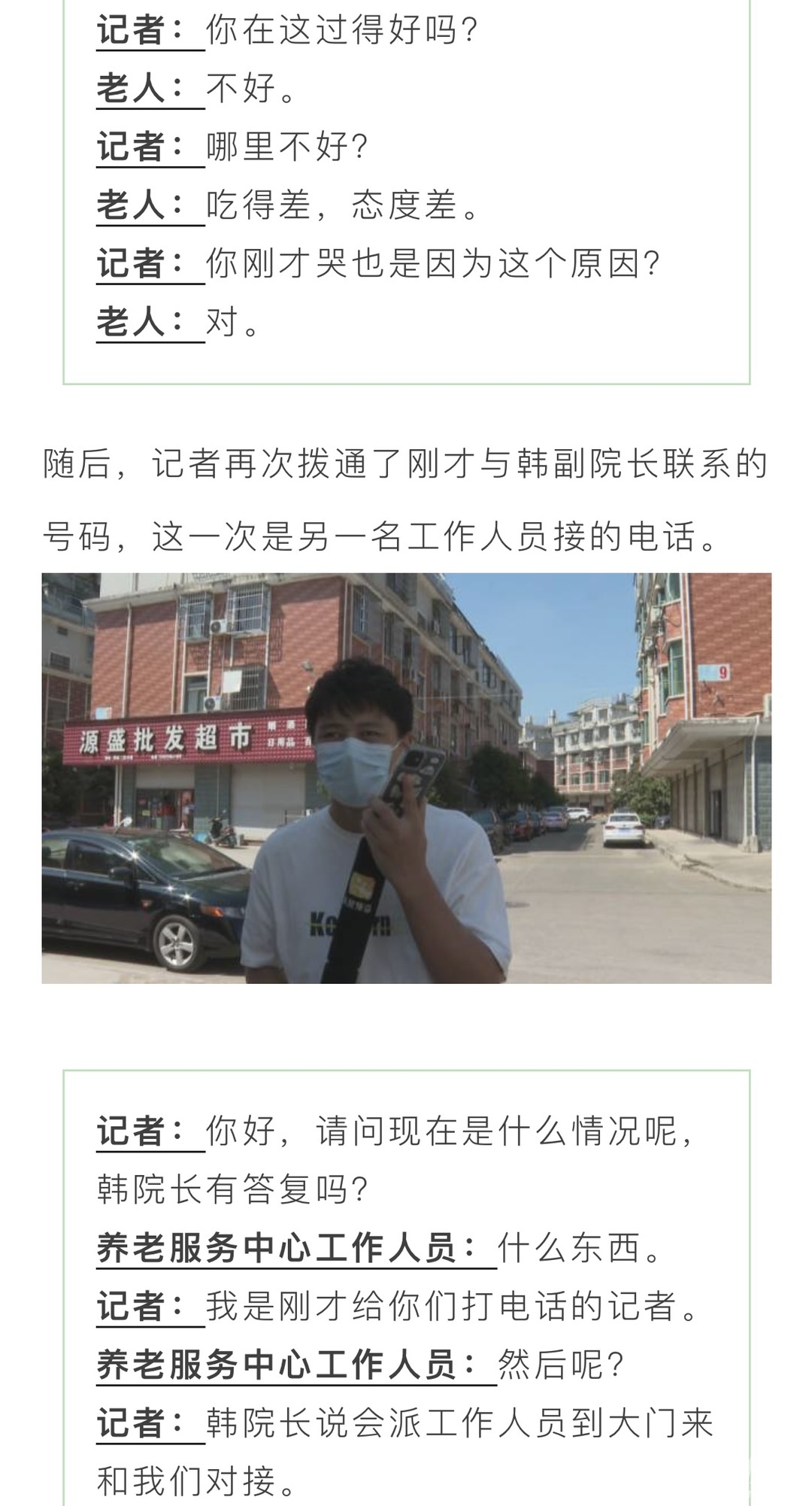Open the photo of reporter on phone

point(406,778)
